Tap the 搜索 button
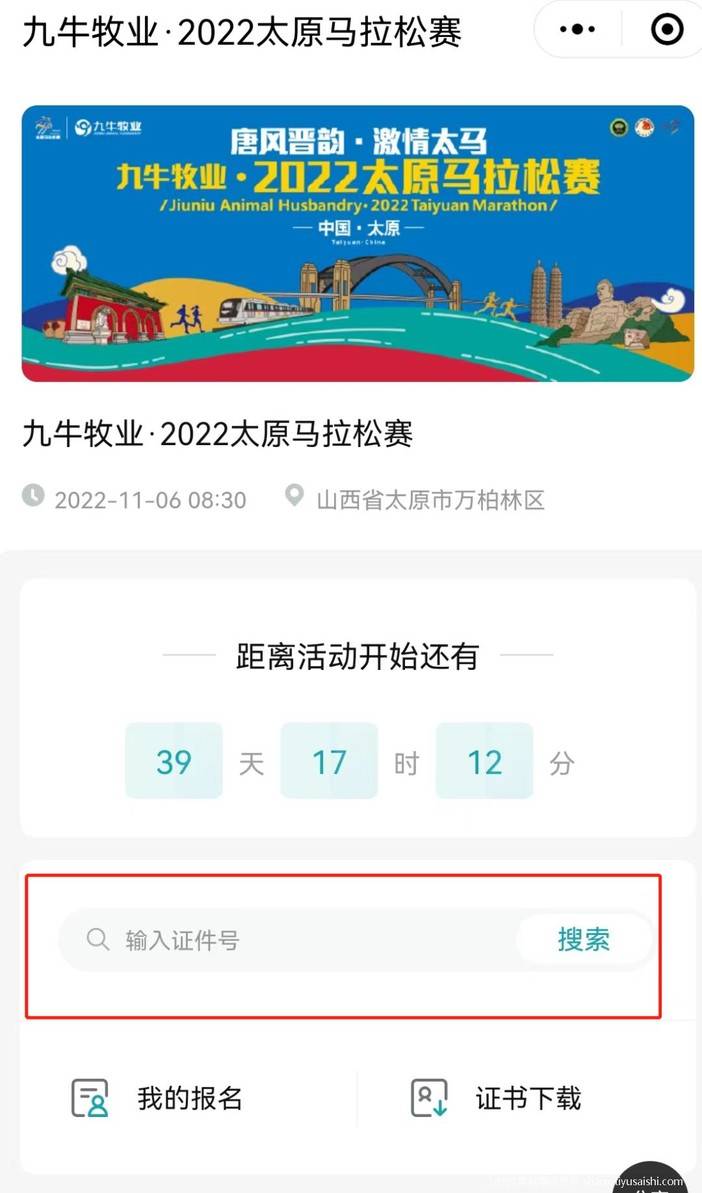702x1193 pixels. (x=584, y=940)
